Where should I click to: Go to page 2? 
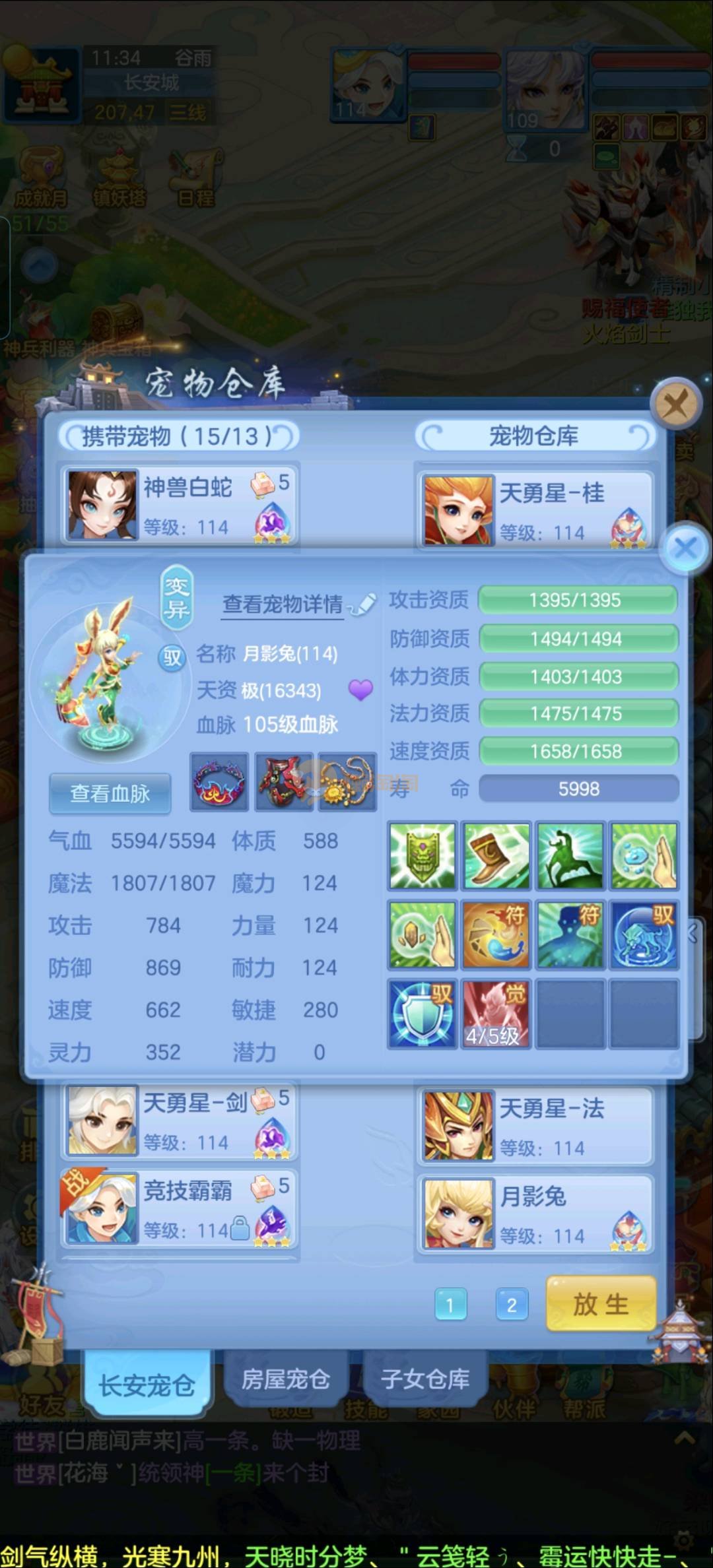click(x=512, y=1305)
